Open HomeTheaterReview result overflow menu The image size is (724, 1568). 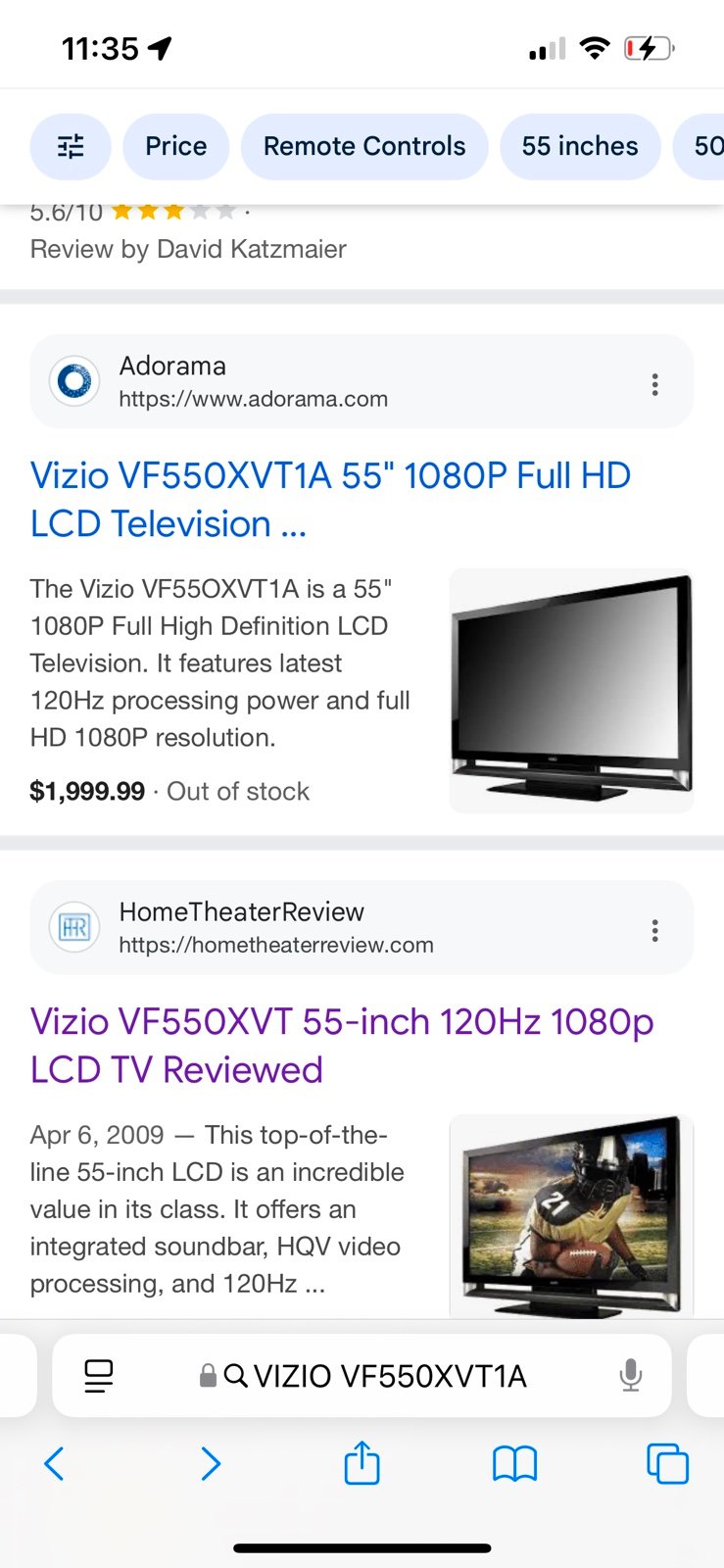[654, 930]
